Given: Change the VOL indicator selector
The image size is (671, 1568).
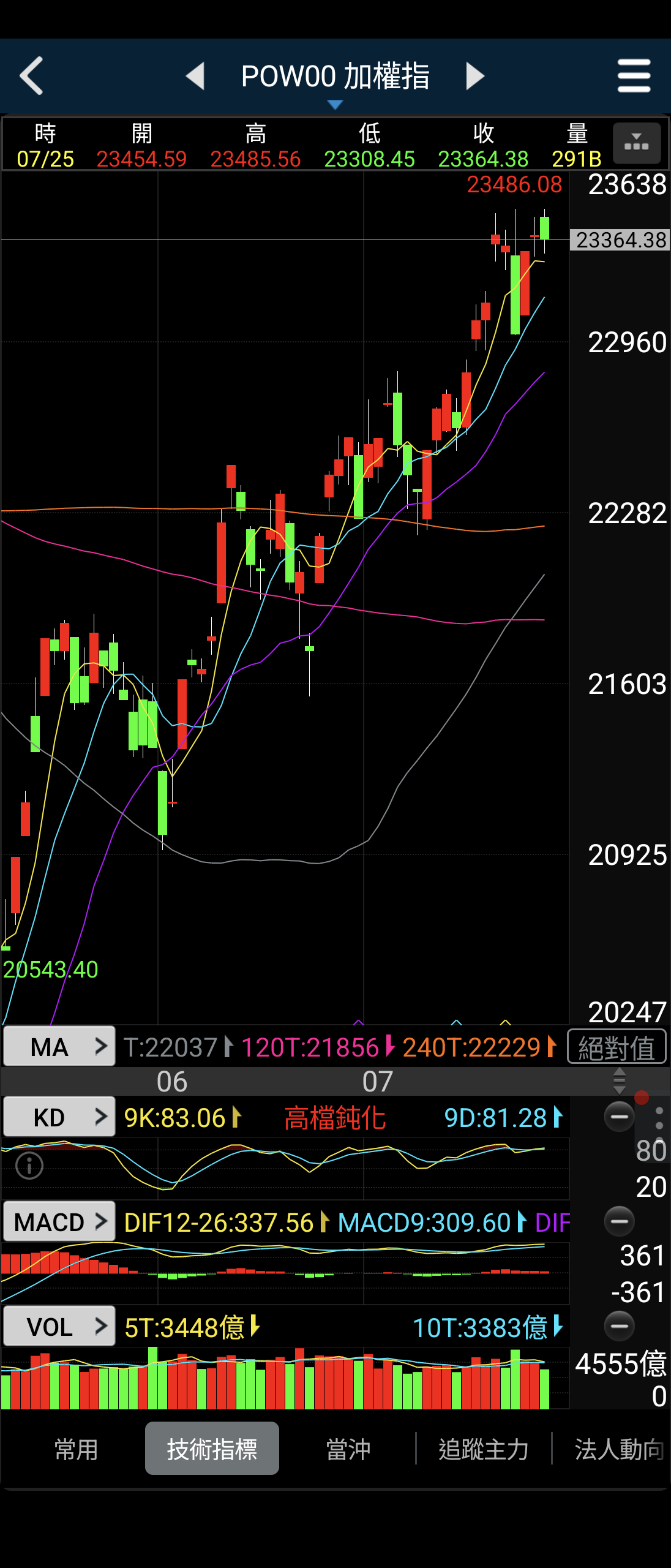Looking at the screenshot, I should [59, 1327].
